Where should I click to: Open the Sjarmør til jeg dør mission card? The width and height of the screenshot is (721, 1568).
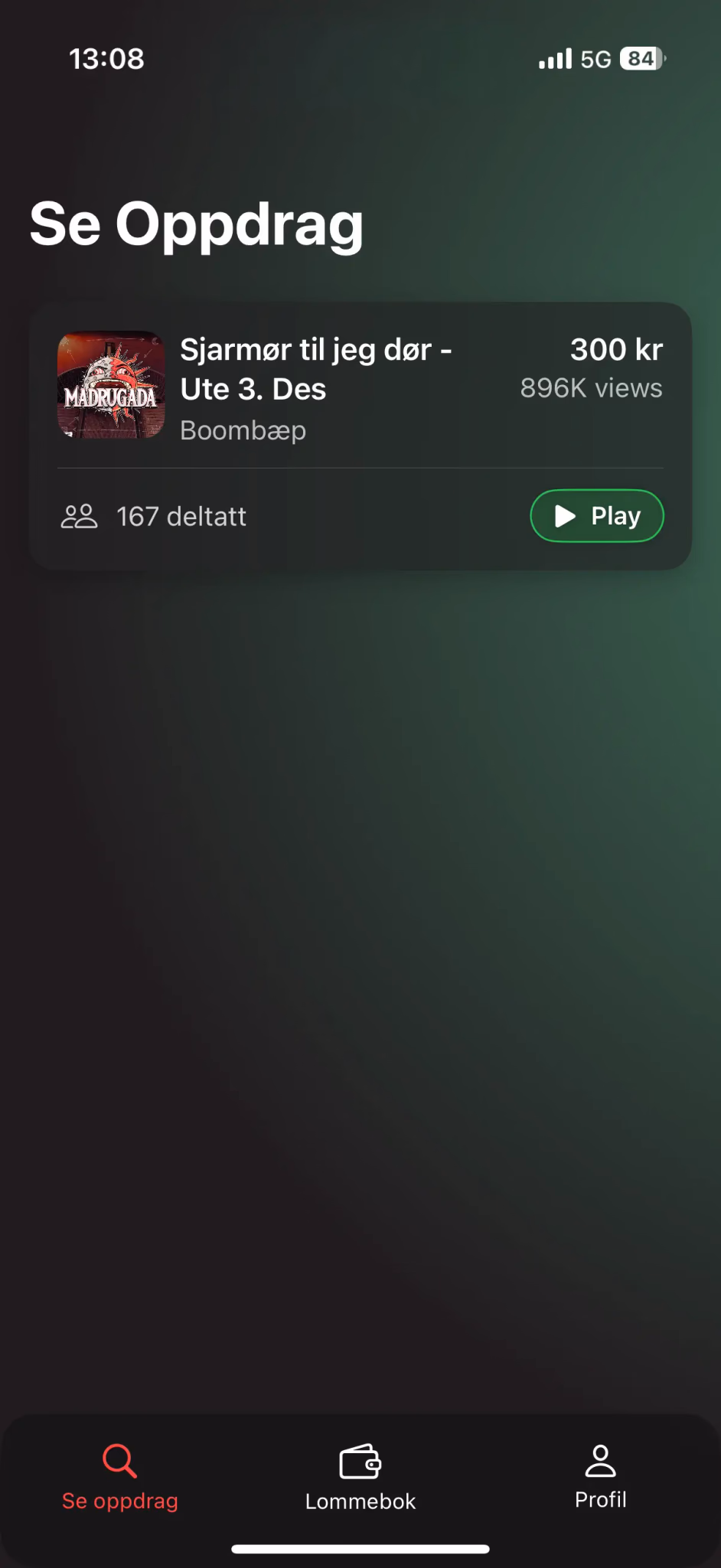click(x=315, y=388)
